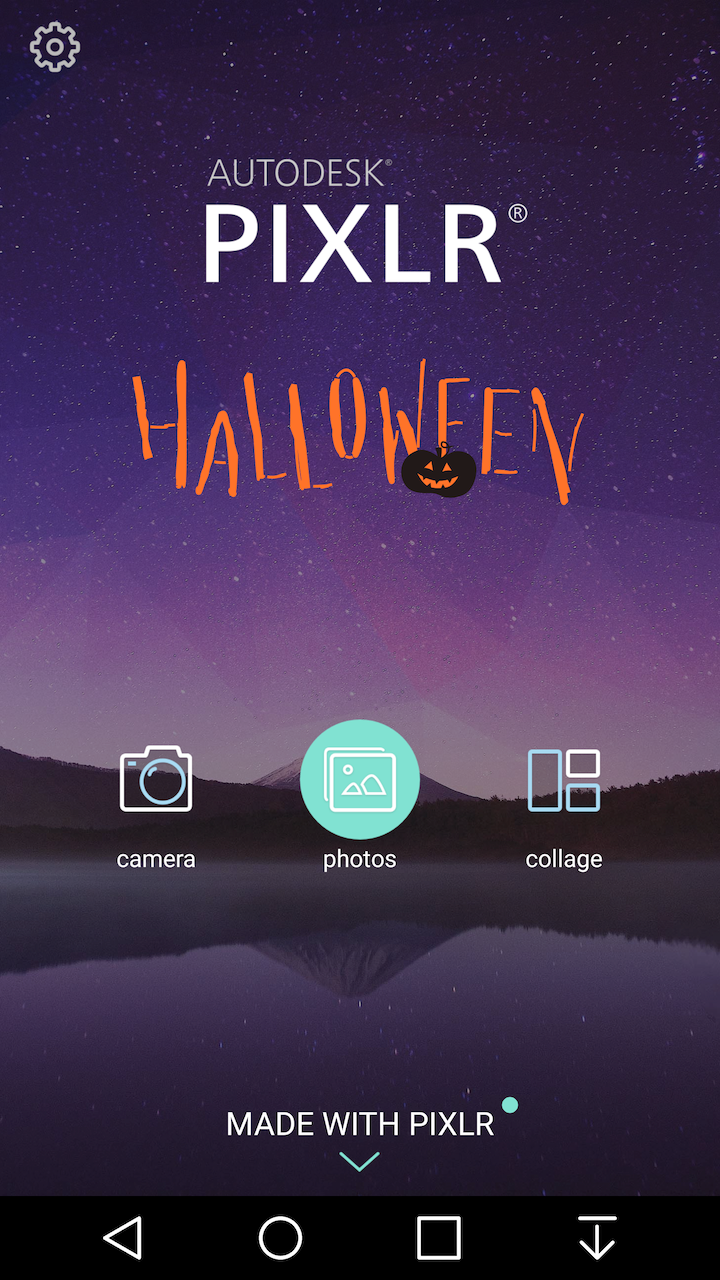Tap the photos label text

(x=359, y=857)
